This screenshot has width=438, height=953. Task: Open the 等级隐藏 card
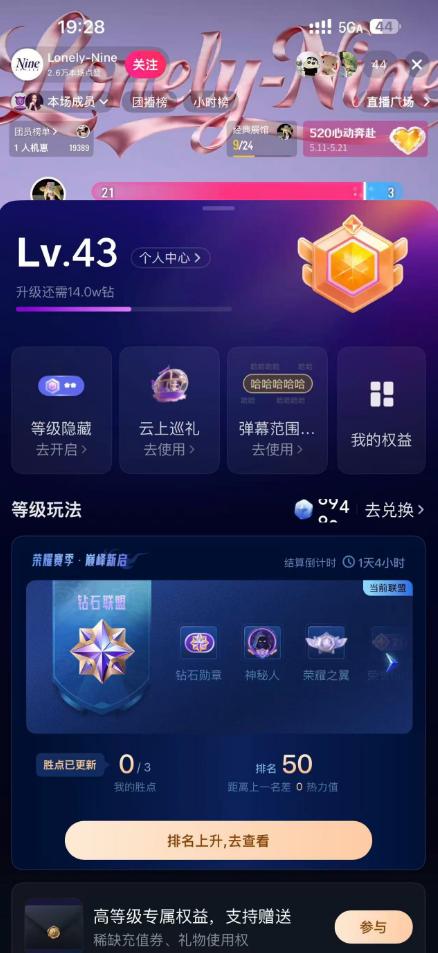click(61, 410)
